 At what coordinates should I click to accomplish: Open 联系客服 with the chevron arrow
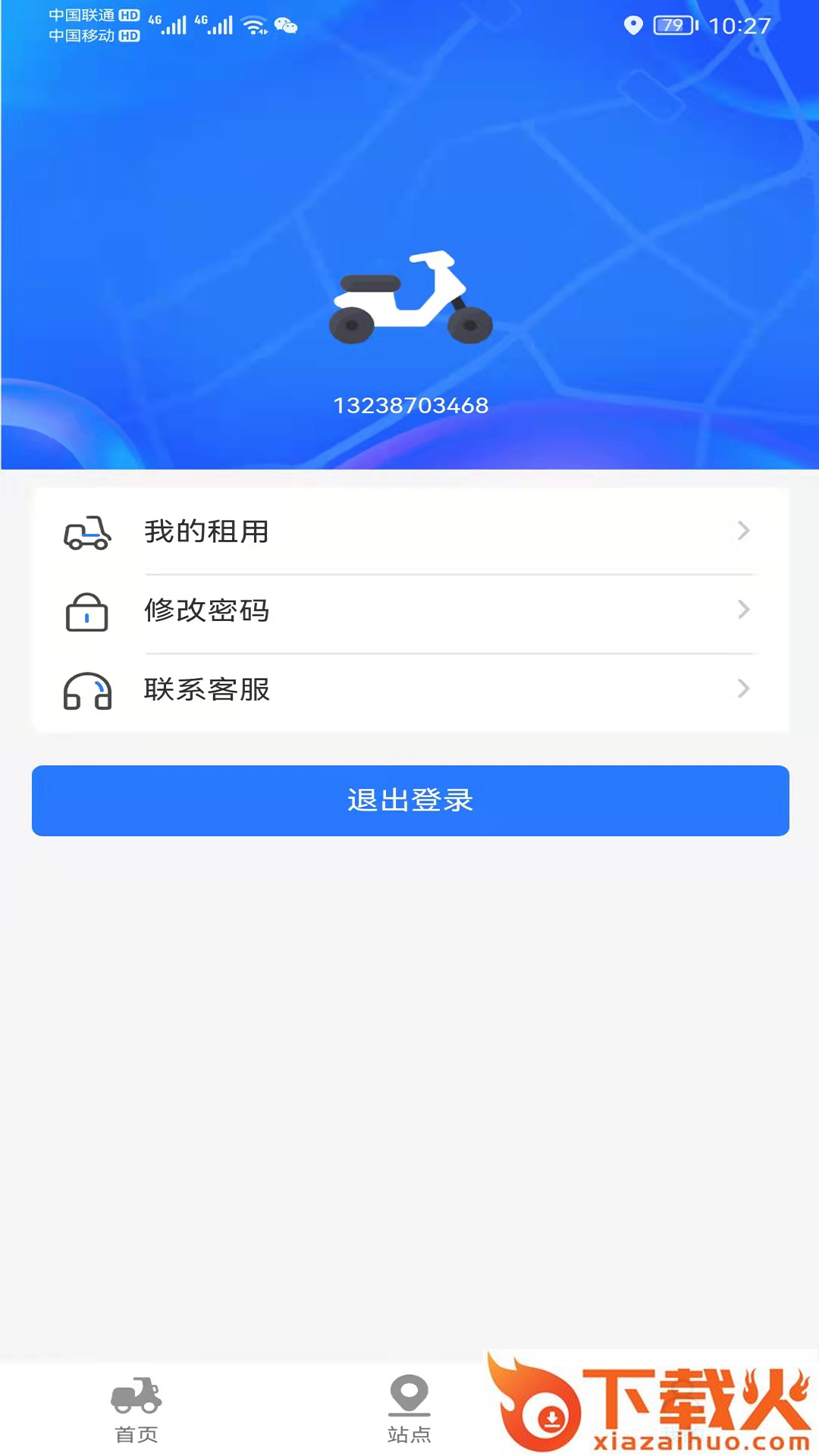[743, 689]
